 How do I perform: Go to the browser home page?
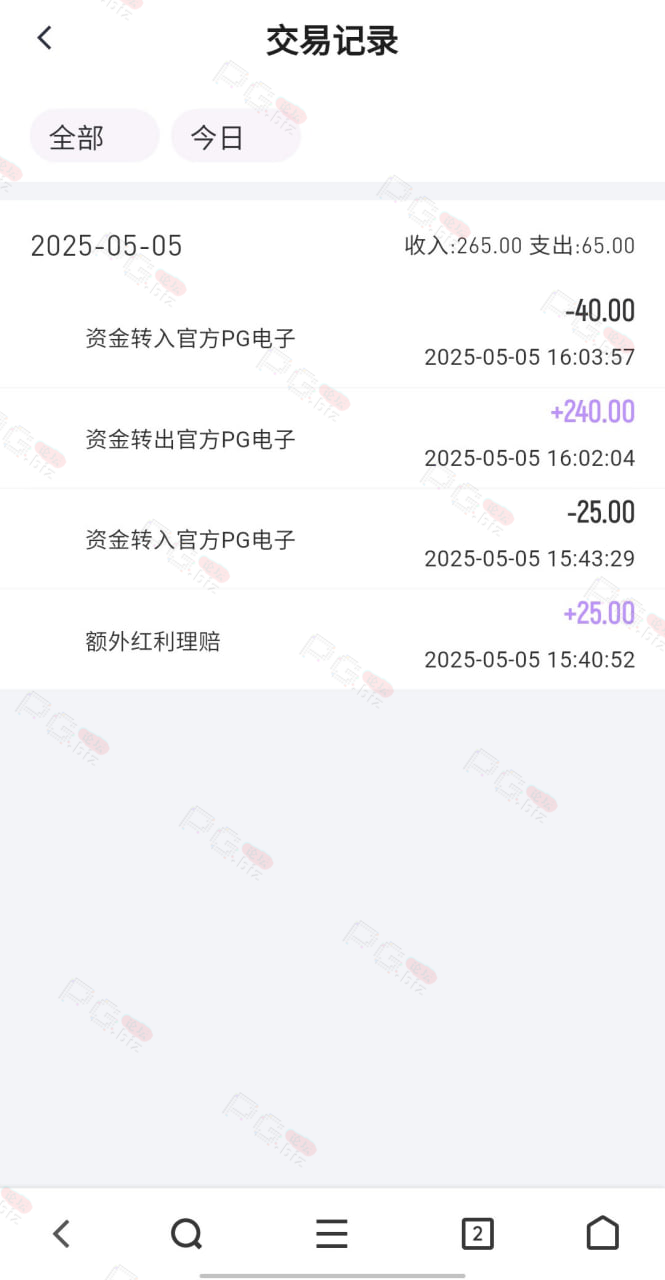tap(602, 1233)
